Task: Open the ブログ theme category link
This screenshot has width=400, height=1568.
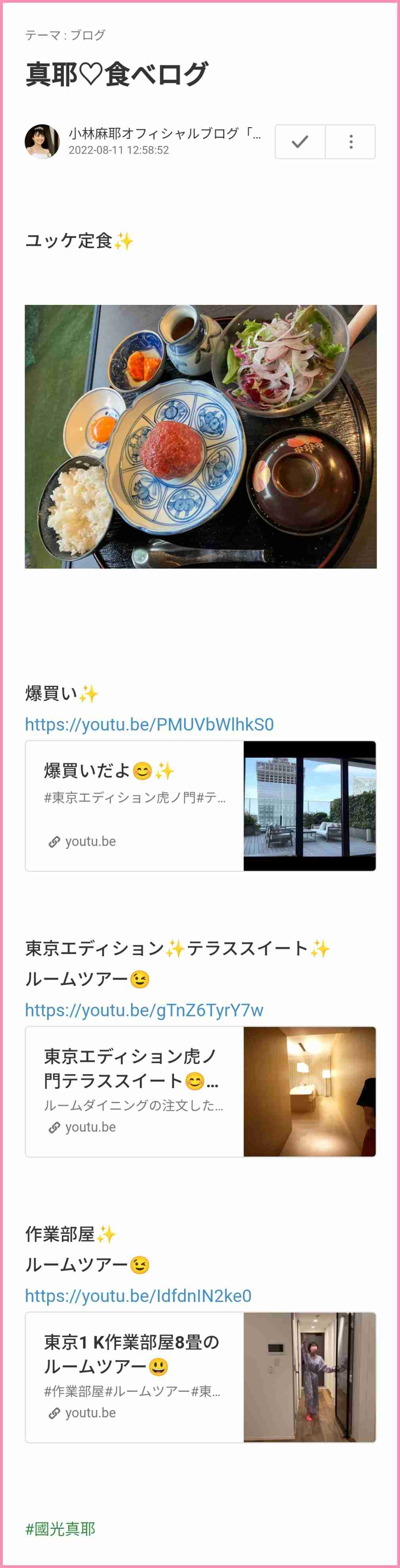Action: (88, 35)
